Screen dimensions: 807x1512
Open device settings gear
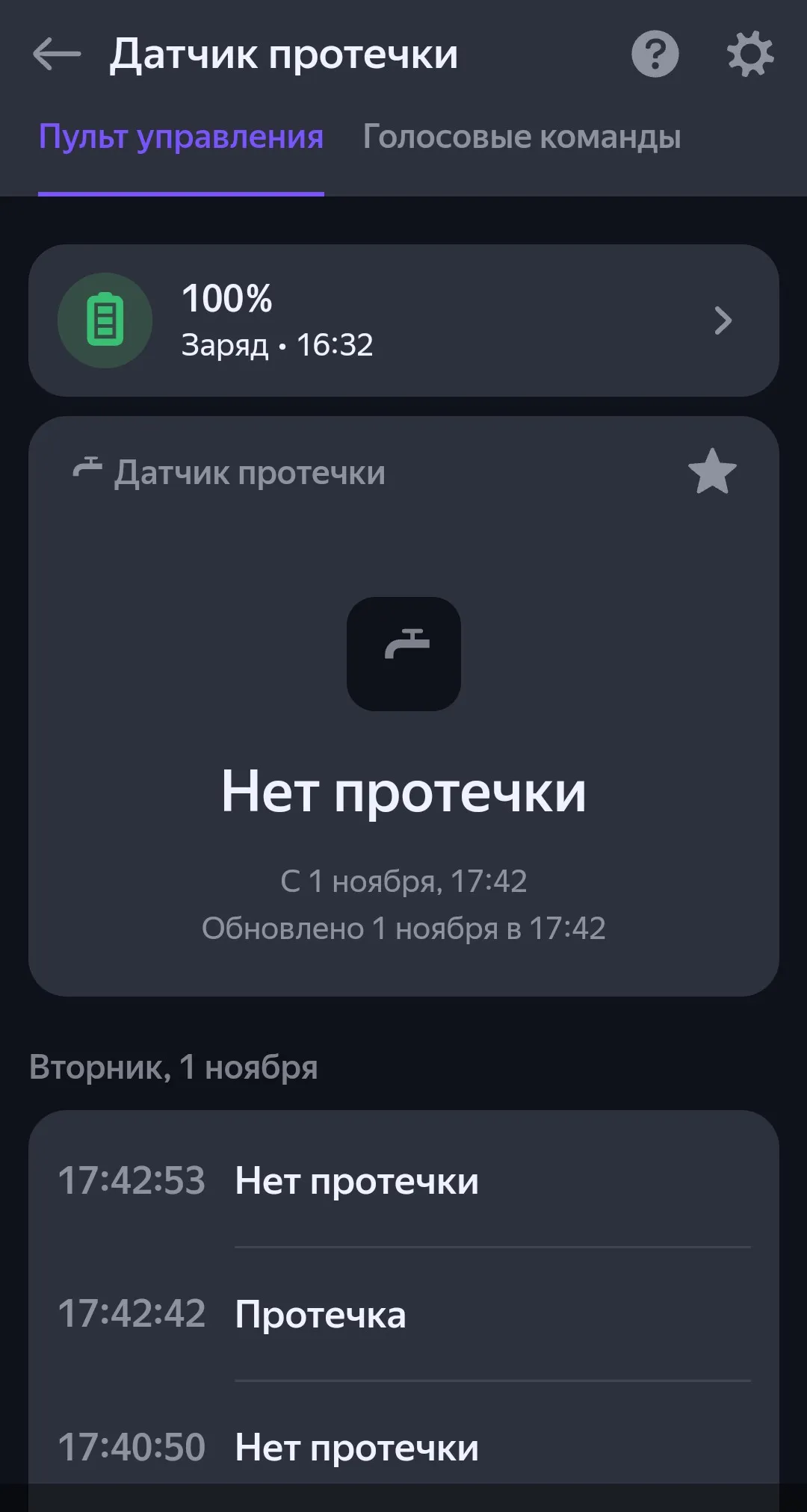tap(750, 55)
